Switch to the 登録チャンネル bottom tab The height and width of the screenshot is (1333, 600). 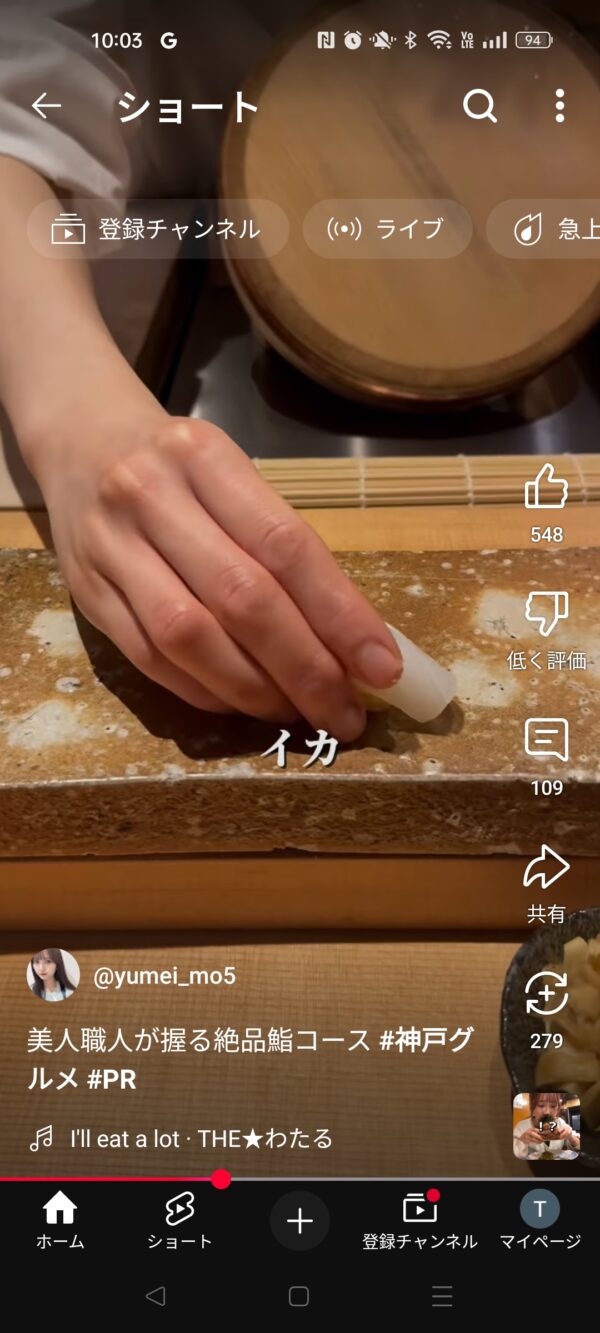419,1221
